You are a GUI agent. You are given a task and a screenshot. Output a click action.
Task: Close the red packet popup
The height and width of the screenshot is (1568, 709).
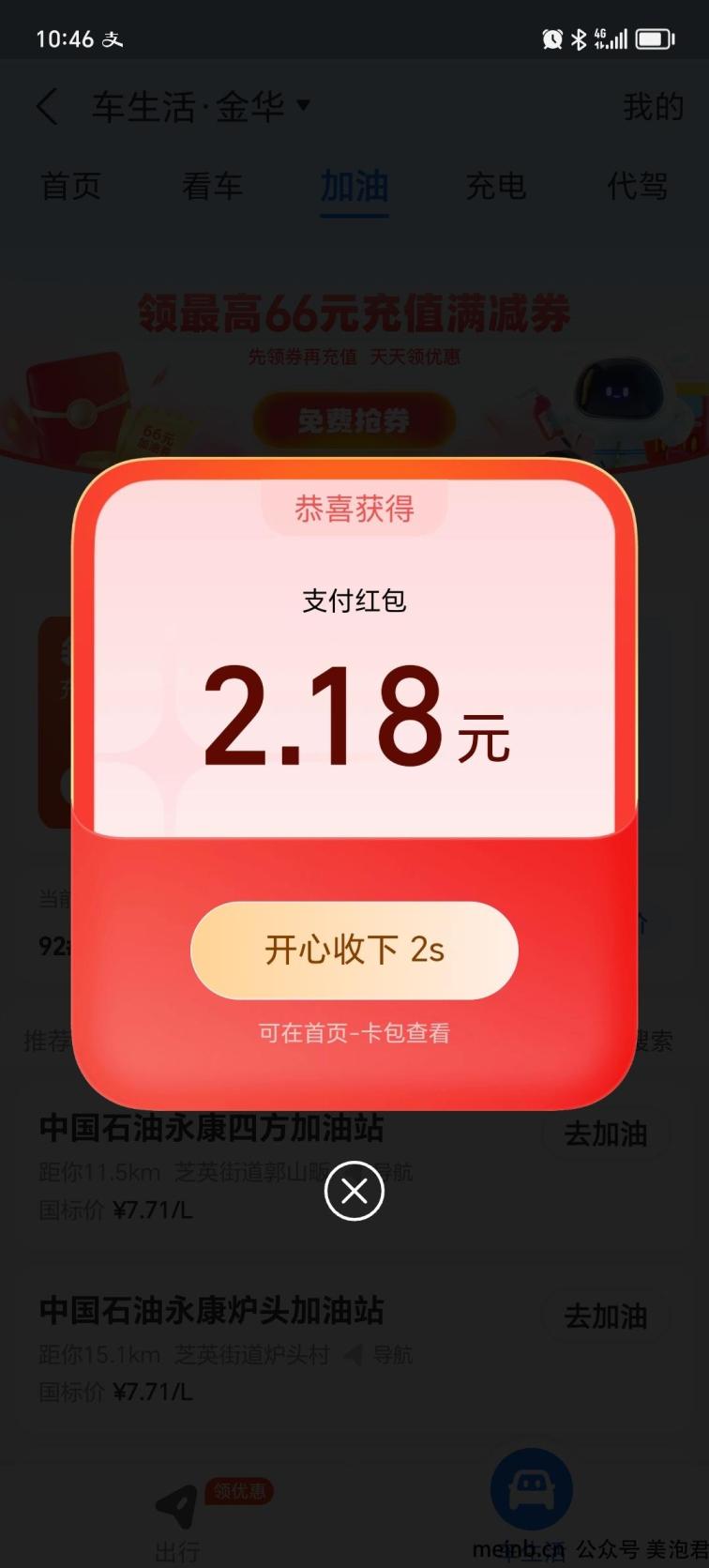354,1191
